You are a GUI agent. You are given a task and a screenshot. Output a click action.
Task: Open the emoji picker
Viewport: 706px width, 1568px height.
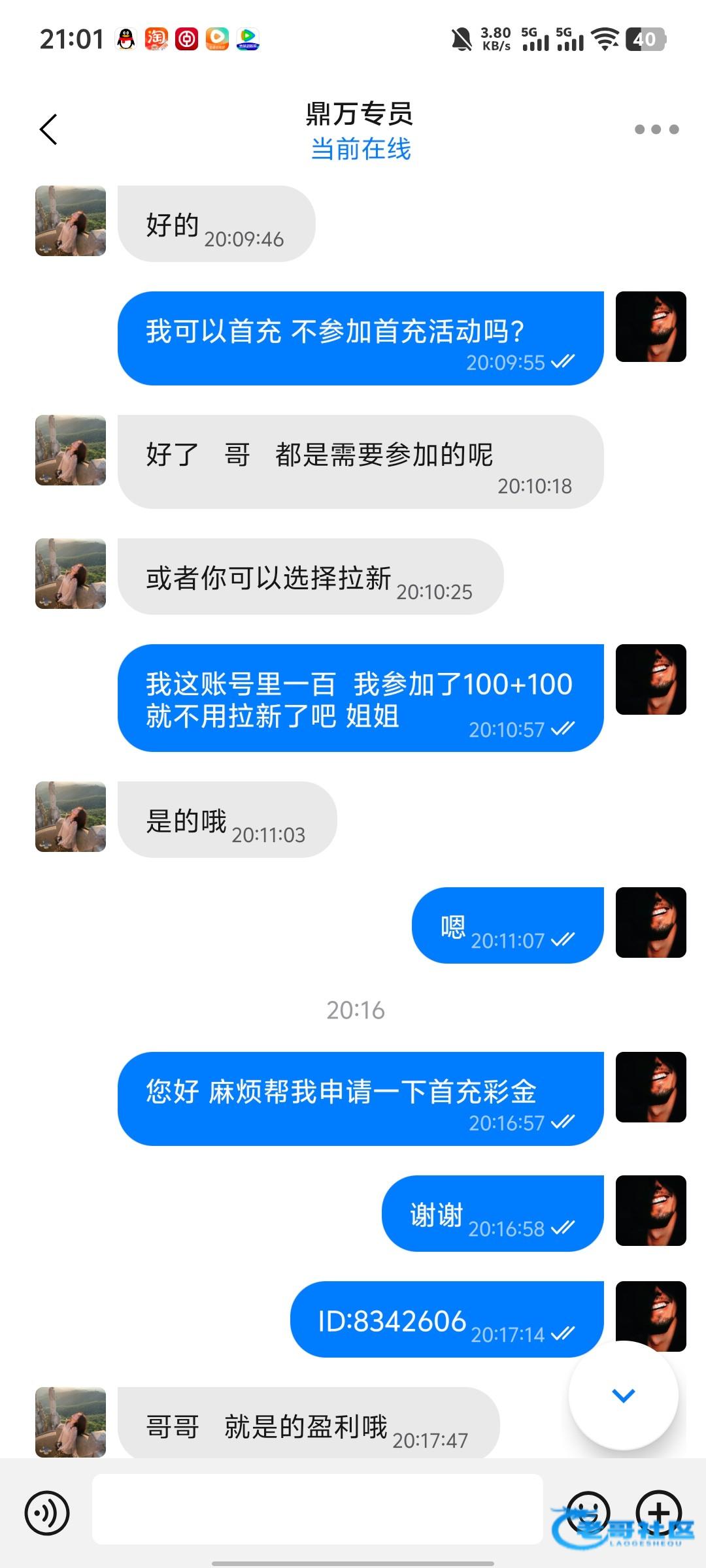coord(588,1512)
